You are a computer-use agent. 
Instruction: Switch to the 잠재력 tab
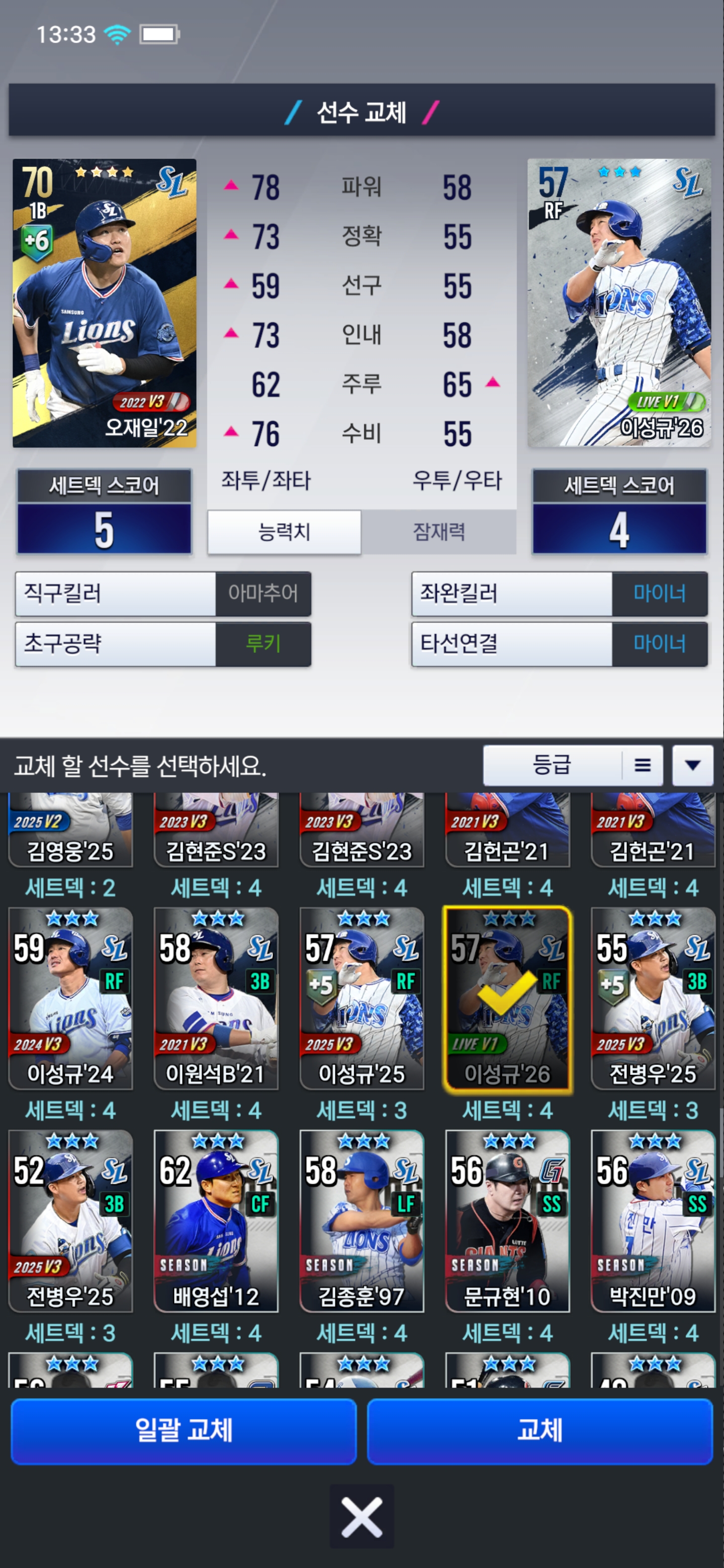pyautogui.click(x=438, y=532)
